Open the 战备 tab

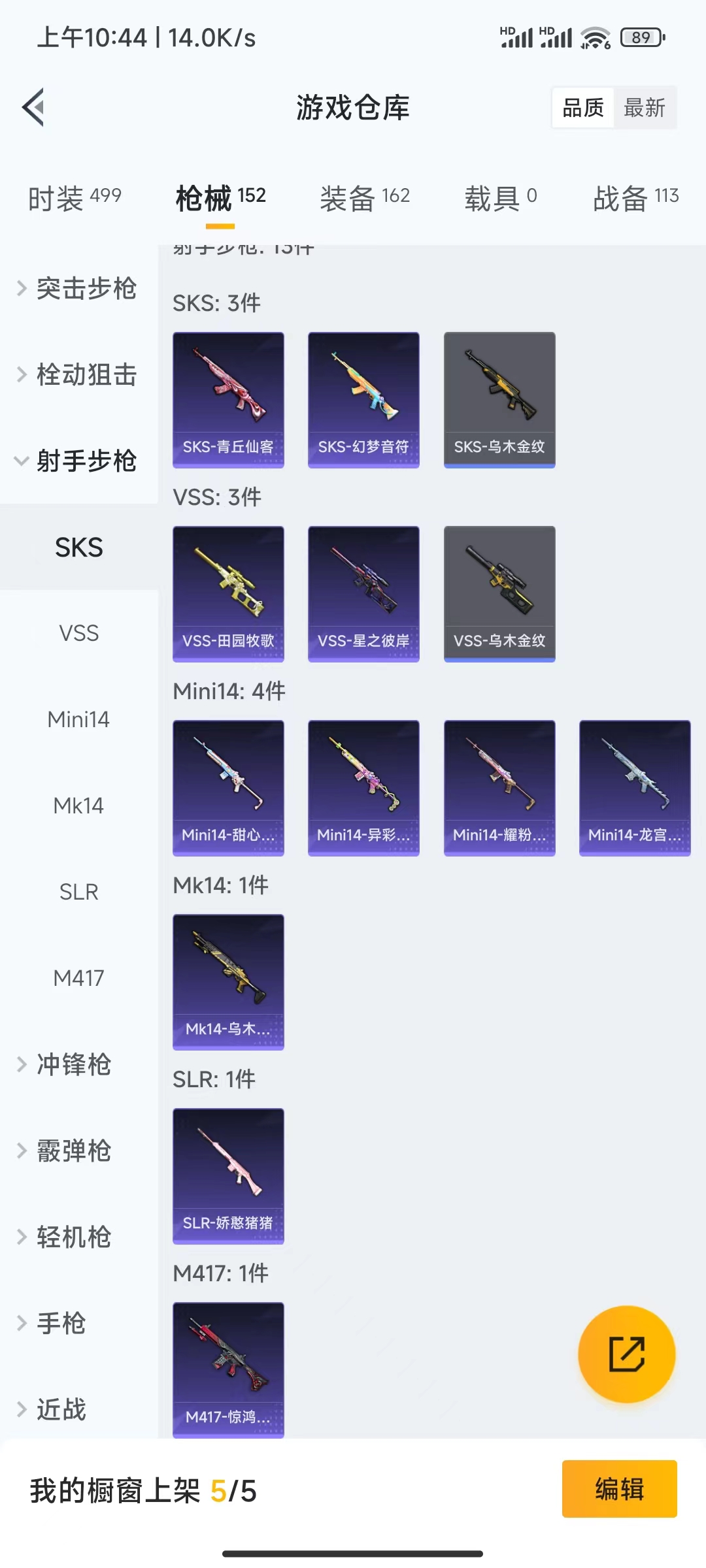point(635,197)
